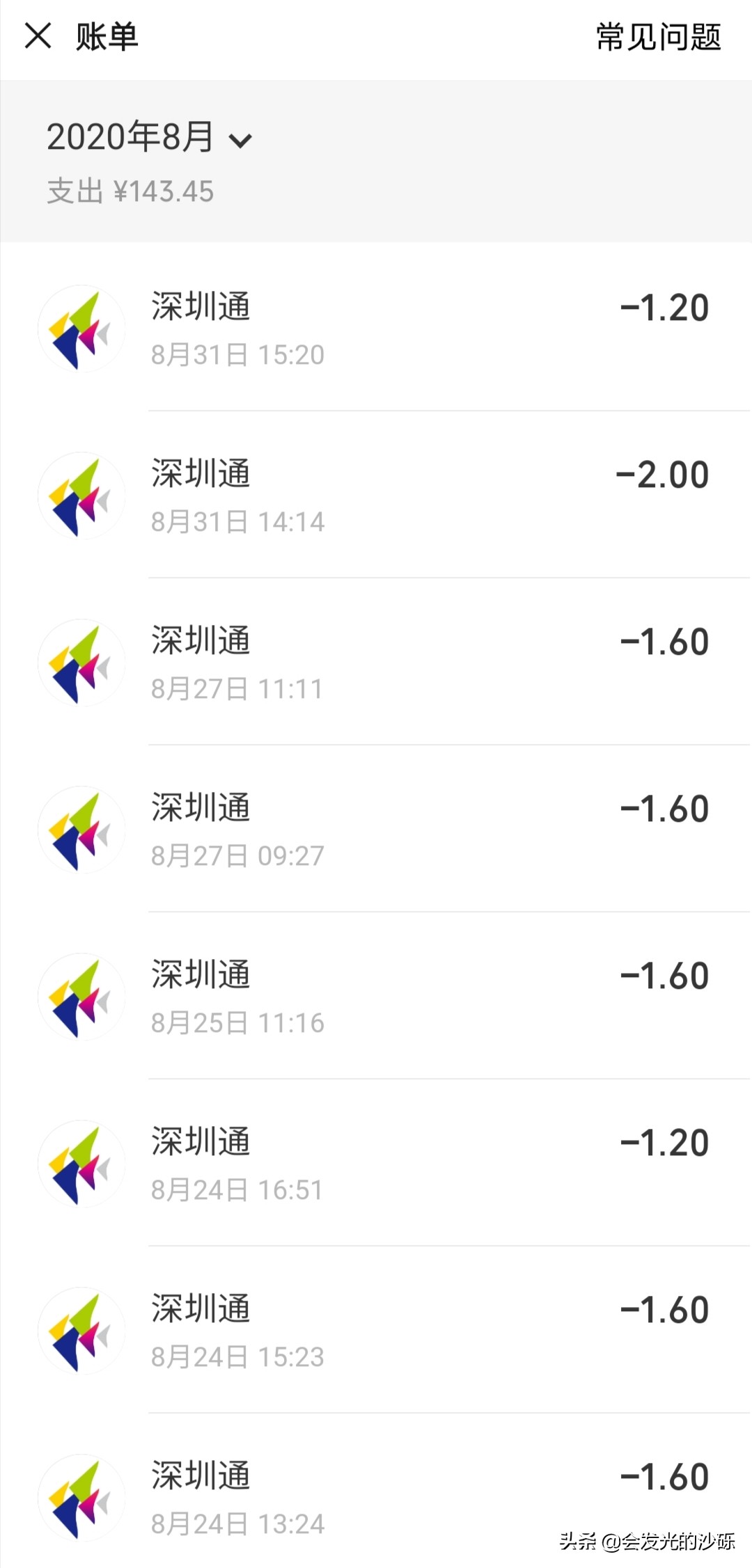Viewport: 752px width, 1568px height.
Task: Select the 8月24日 16:51 深圳通 entry
Action: click(376, 1162)
